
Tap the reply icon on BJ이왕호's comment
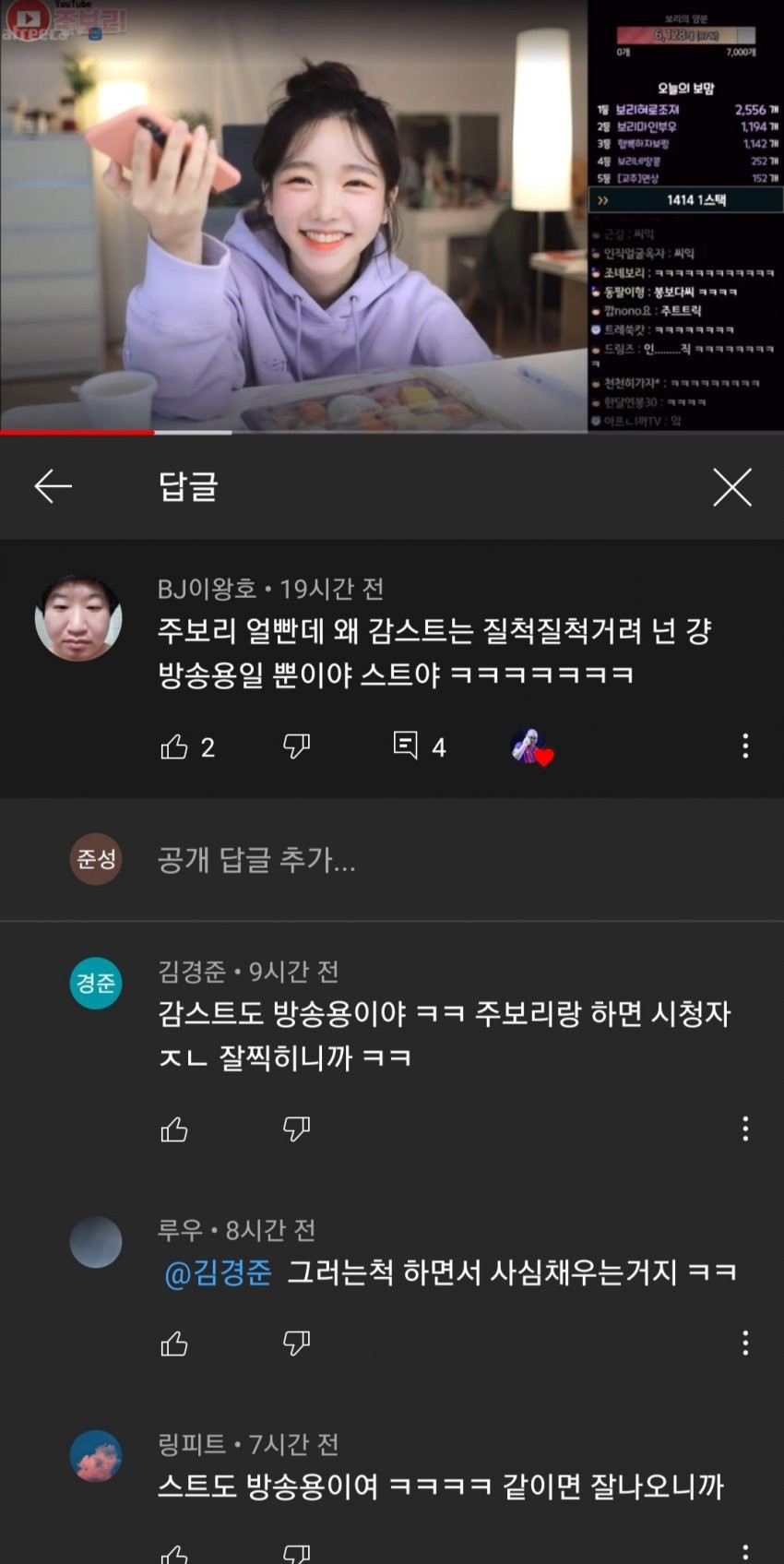(406, 746)
